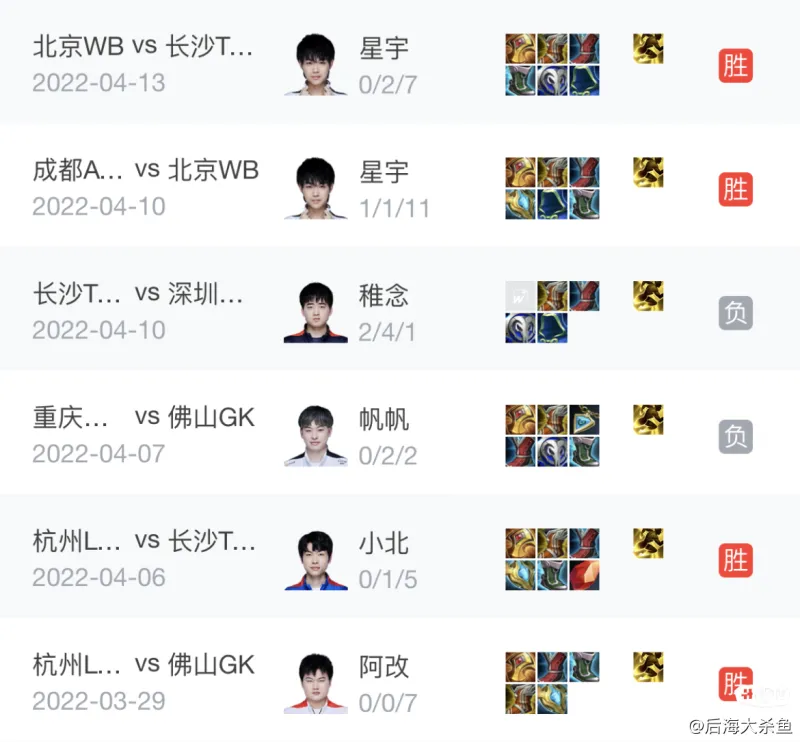Open the 成都A vs 北京WB match record
The image size is (800, 742).
[145, 170]
